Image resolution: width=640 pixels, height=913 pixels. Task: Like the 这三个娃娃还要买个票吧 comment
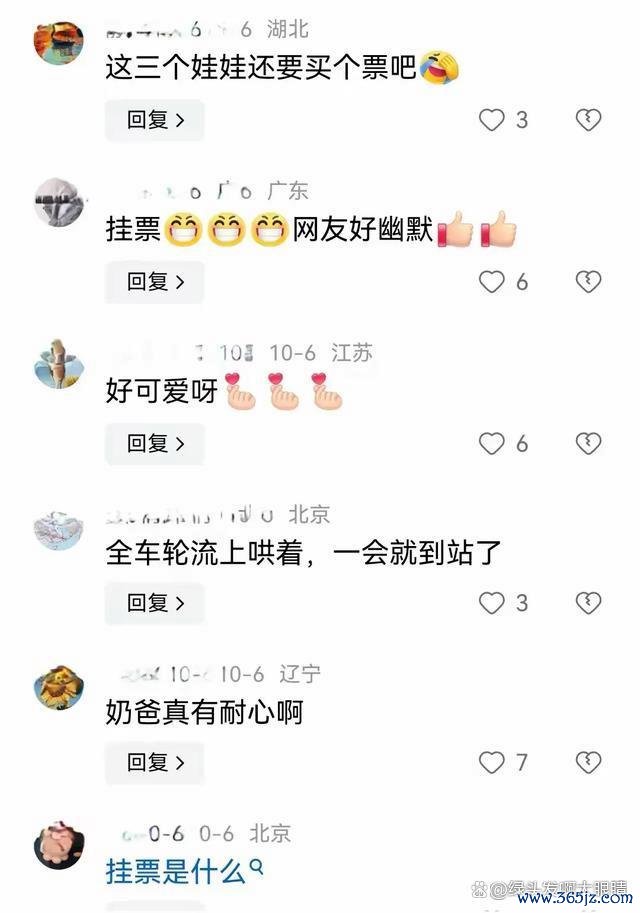coord(491,121)
